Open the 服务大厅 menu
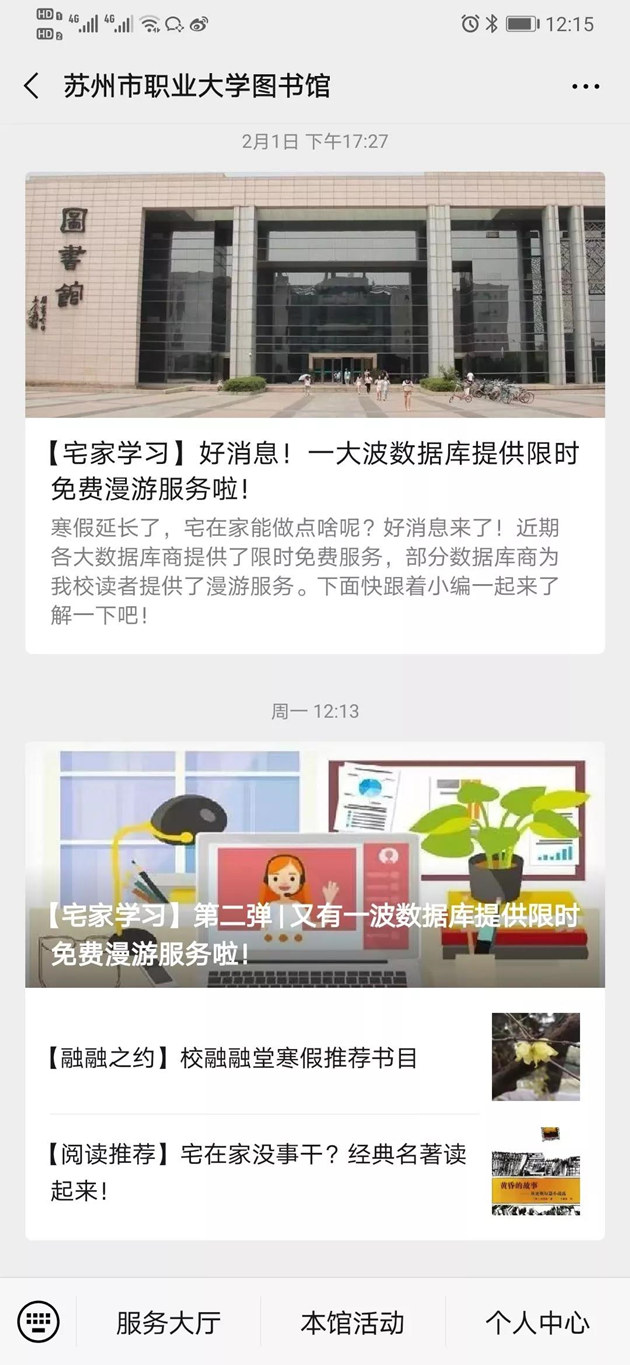The height and width of the screenshot is (1365, 630). 168,1322
